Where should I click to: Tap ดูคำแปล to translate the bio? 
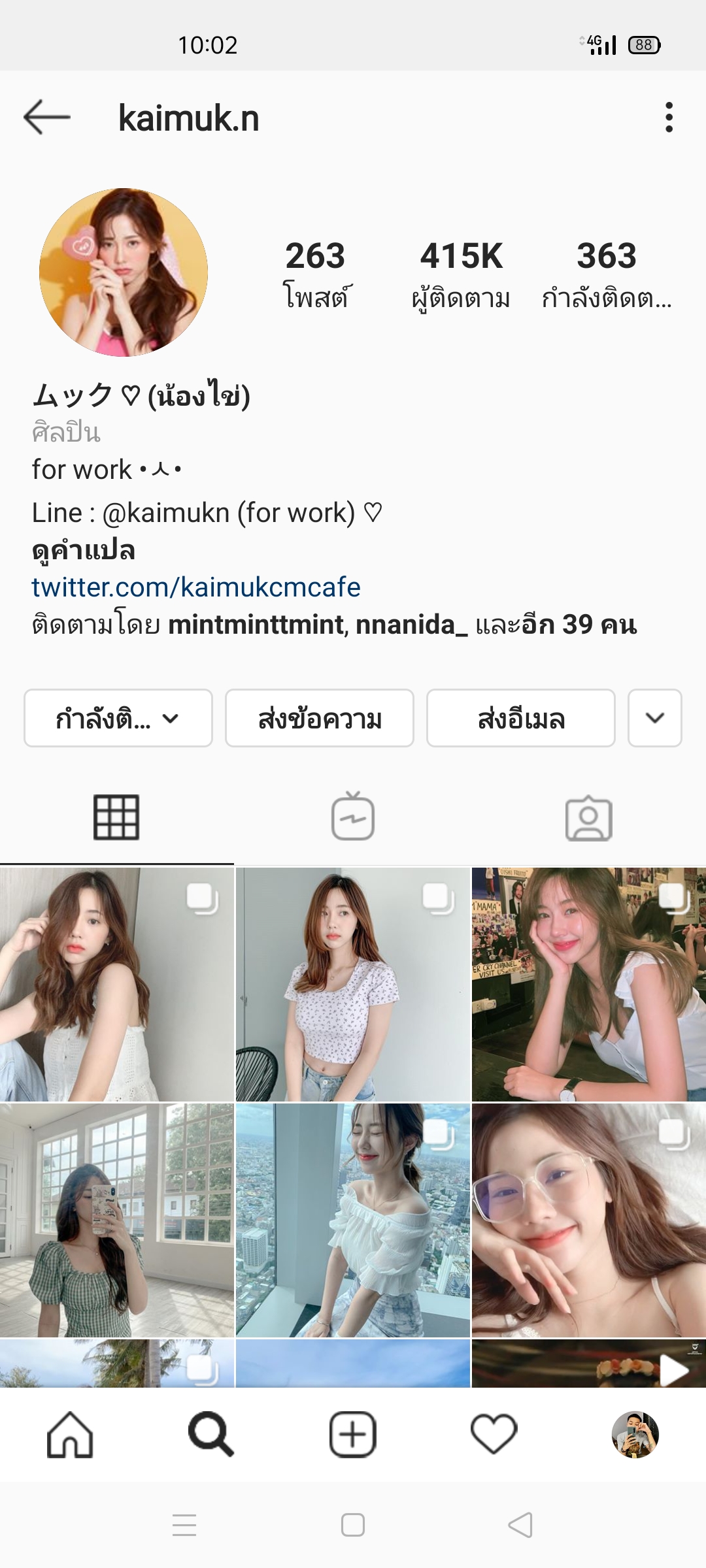coord(83,550)
